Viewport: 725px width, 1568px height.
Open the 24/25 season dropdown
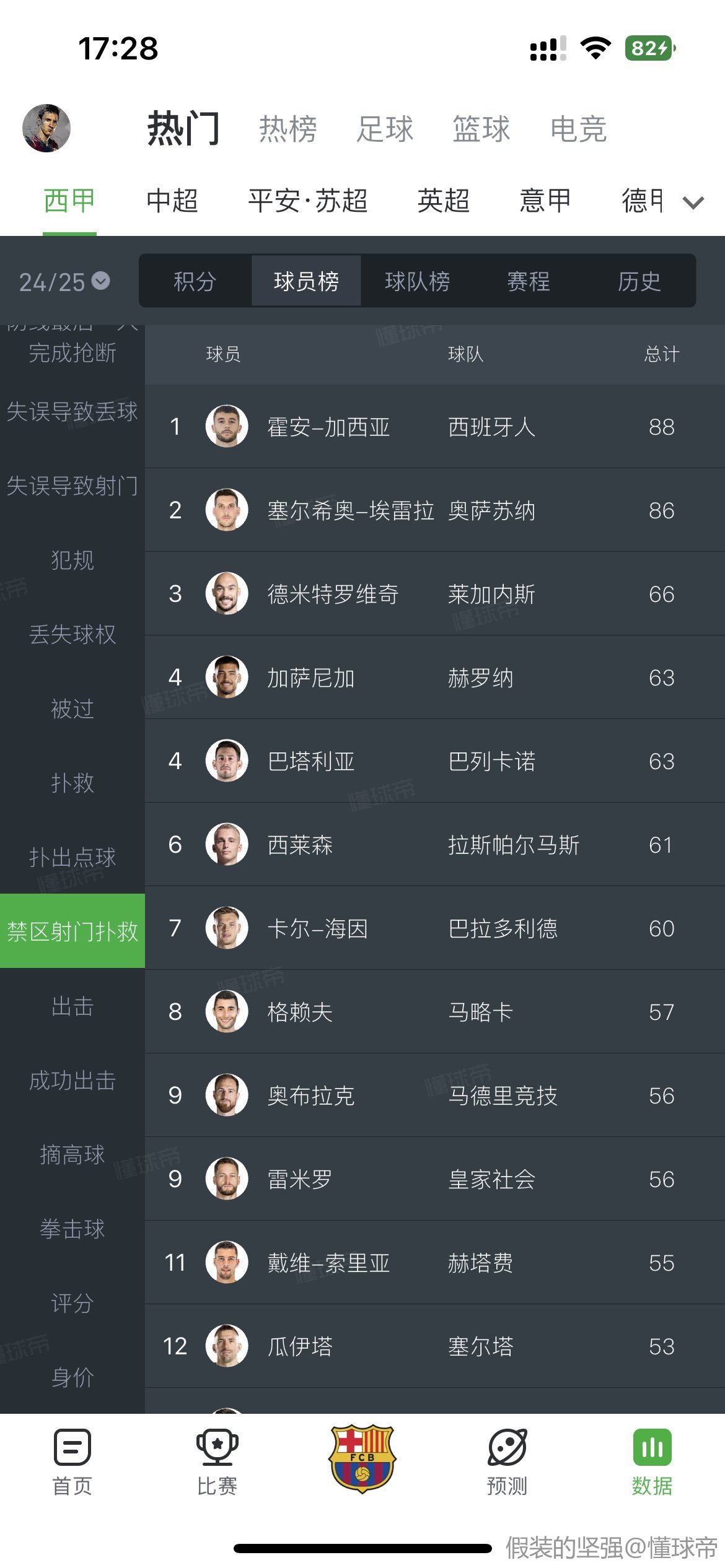click(64, 282)
